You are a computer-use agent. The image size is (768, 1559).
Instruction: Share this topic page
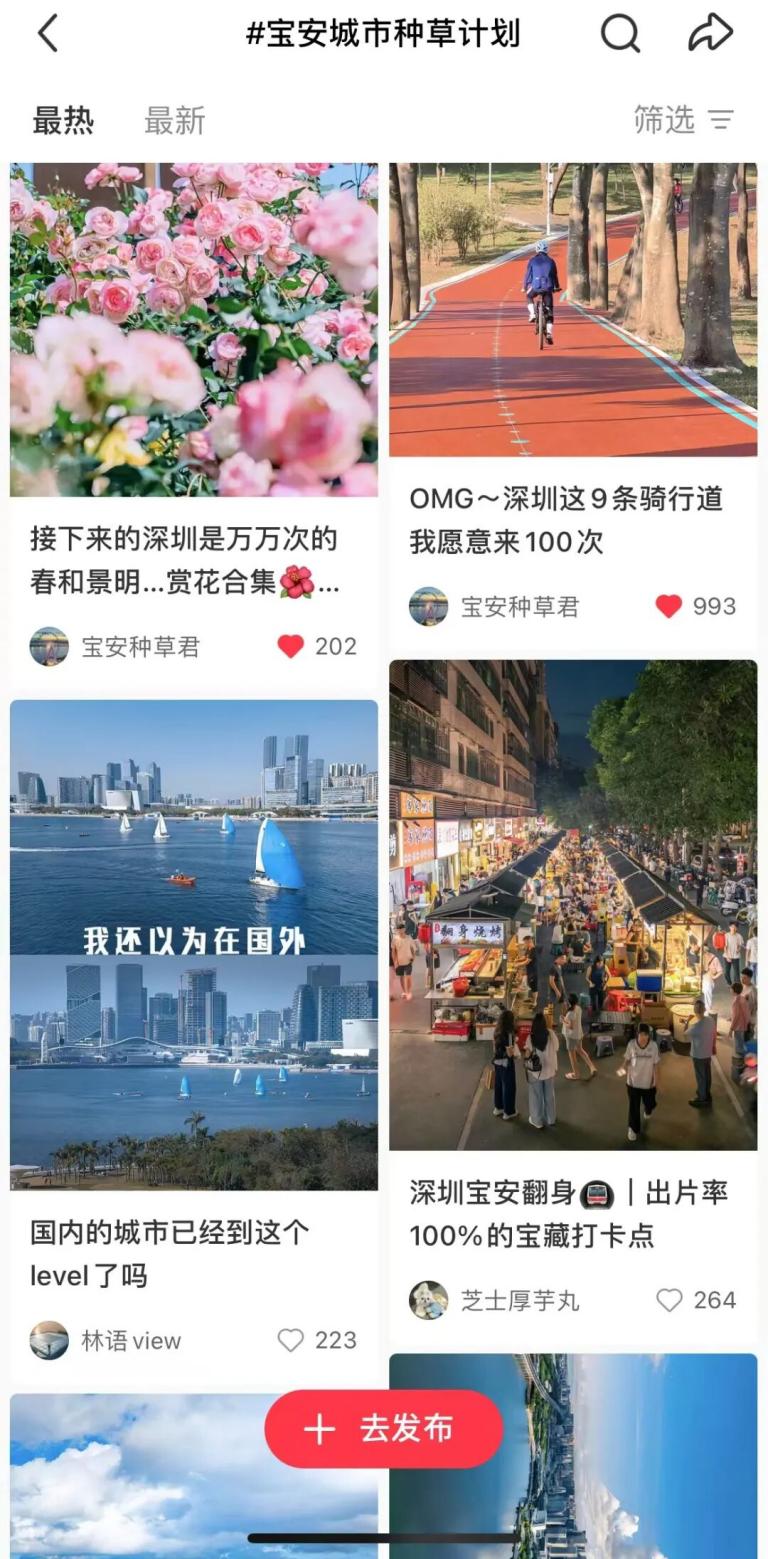point(710,33)
